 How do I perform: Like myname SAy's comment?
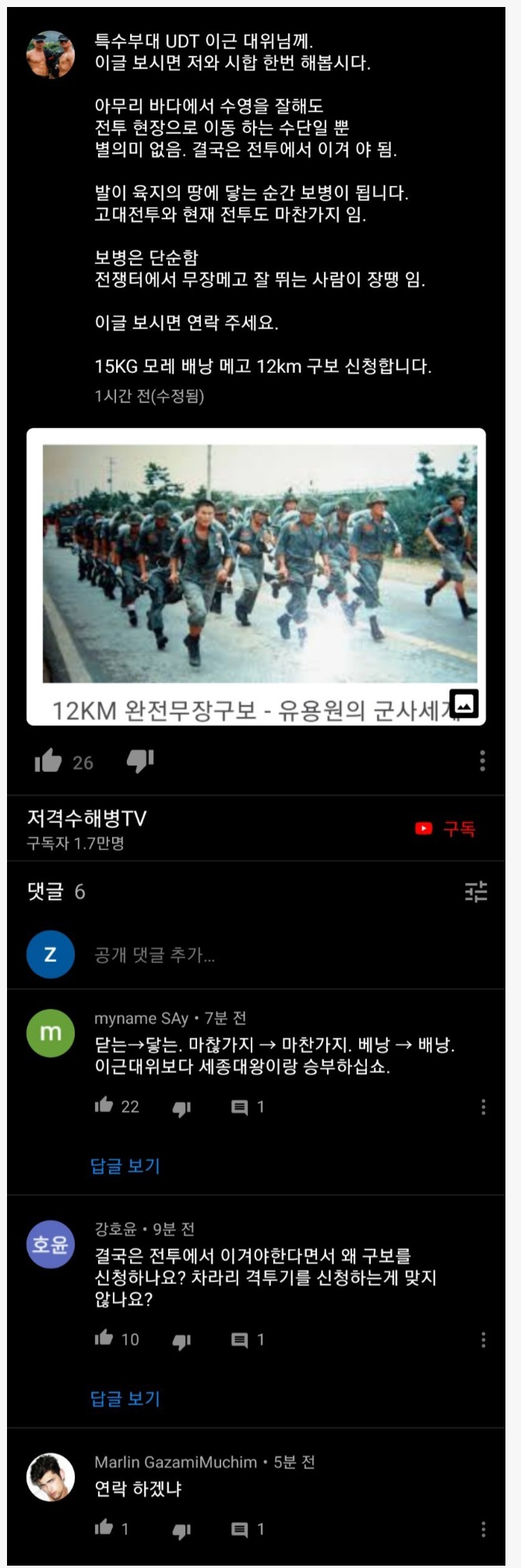coord(104,1106)
